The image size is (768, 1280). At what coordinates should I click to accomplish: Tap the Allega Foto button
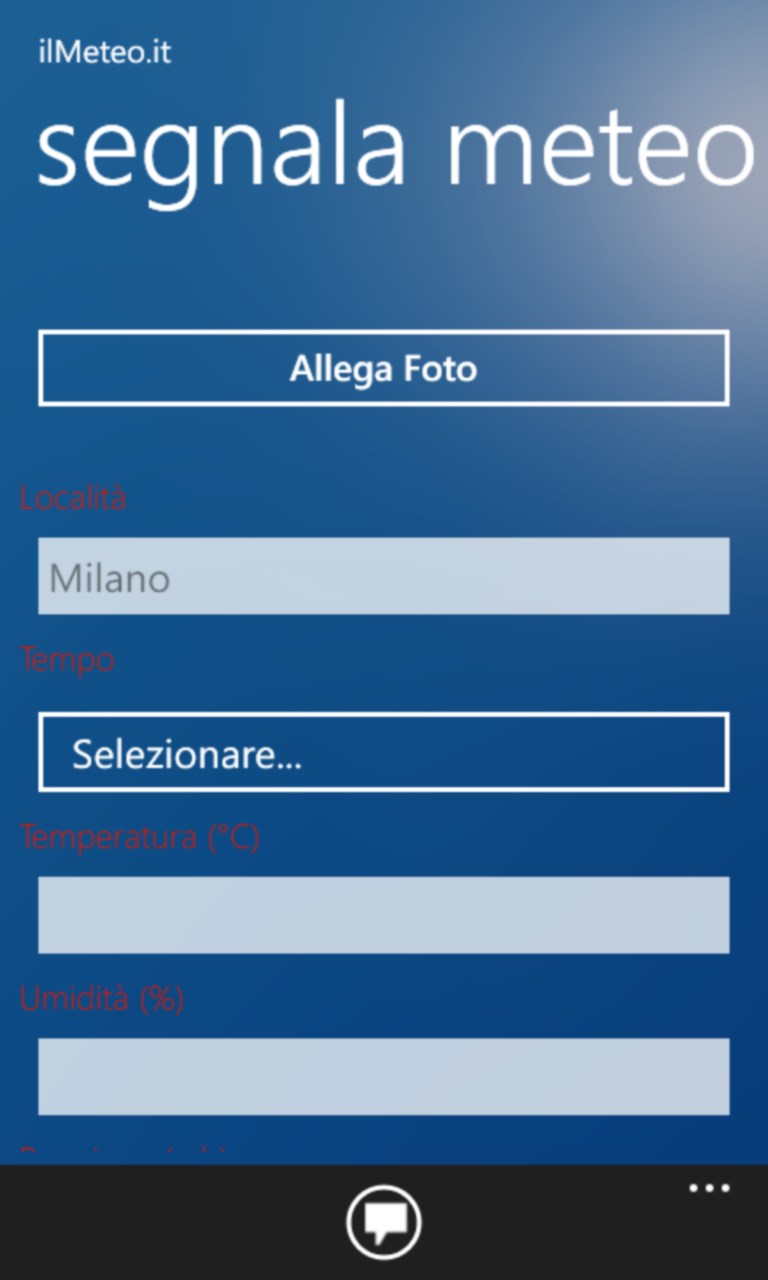point(383,368)
